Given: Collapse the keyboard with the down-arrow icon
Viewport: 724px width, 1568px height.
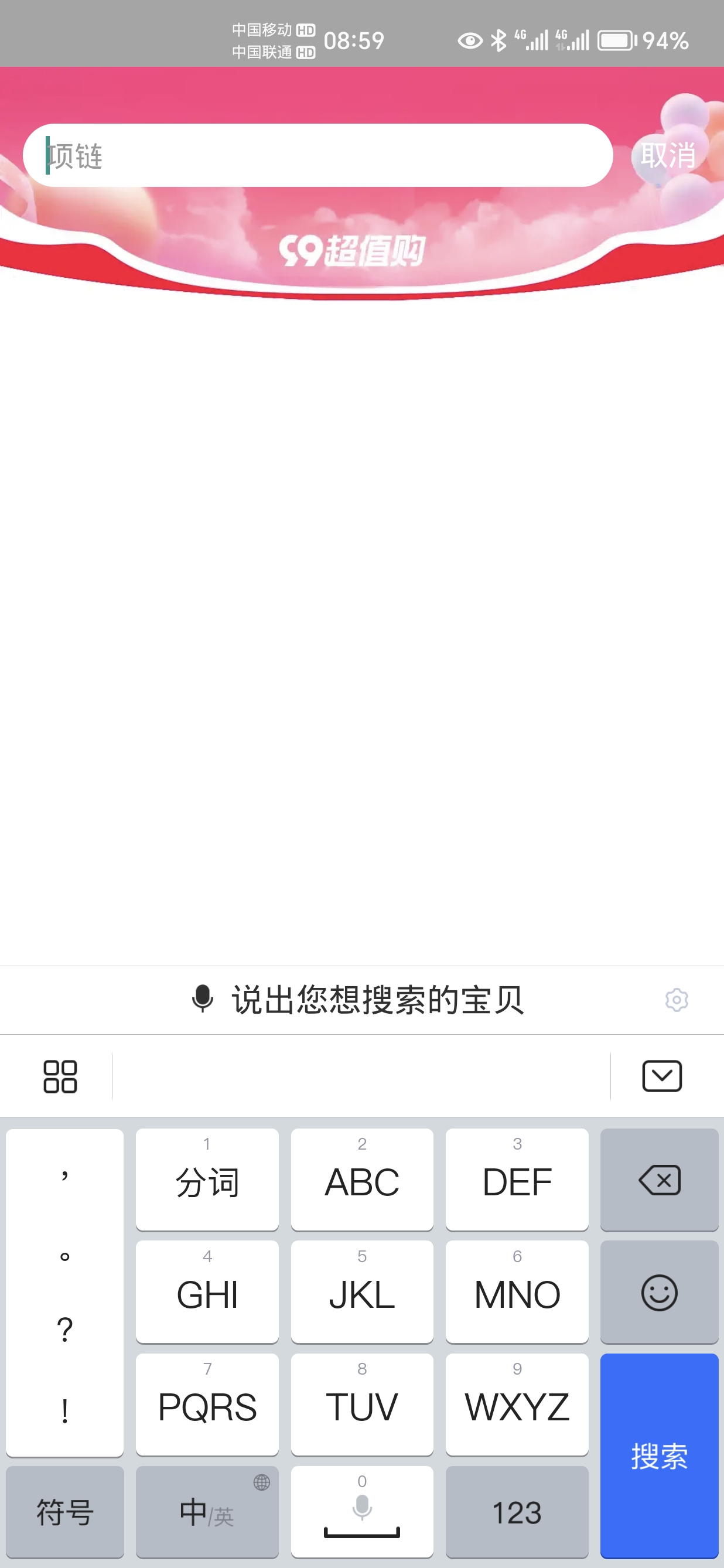Looking at the screenshot, I should 662,1075.
